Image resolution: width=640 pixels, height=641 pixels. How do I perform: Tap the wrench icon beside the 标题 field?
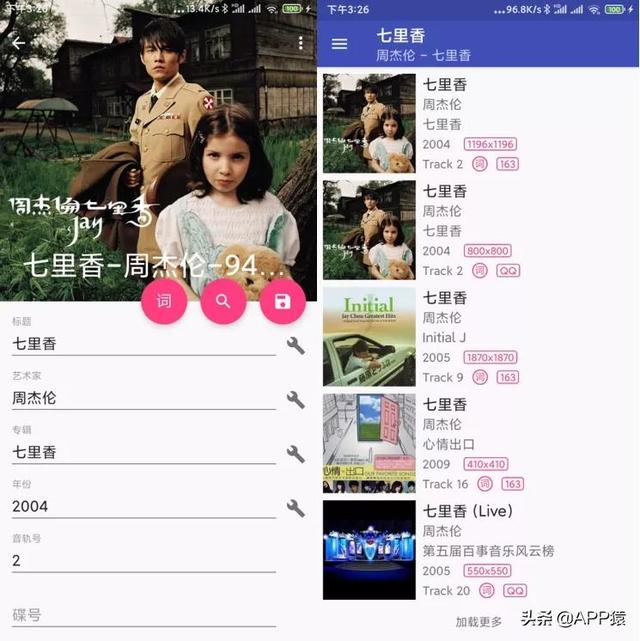coord(295,345)
